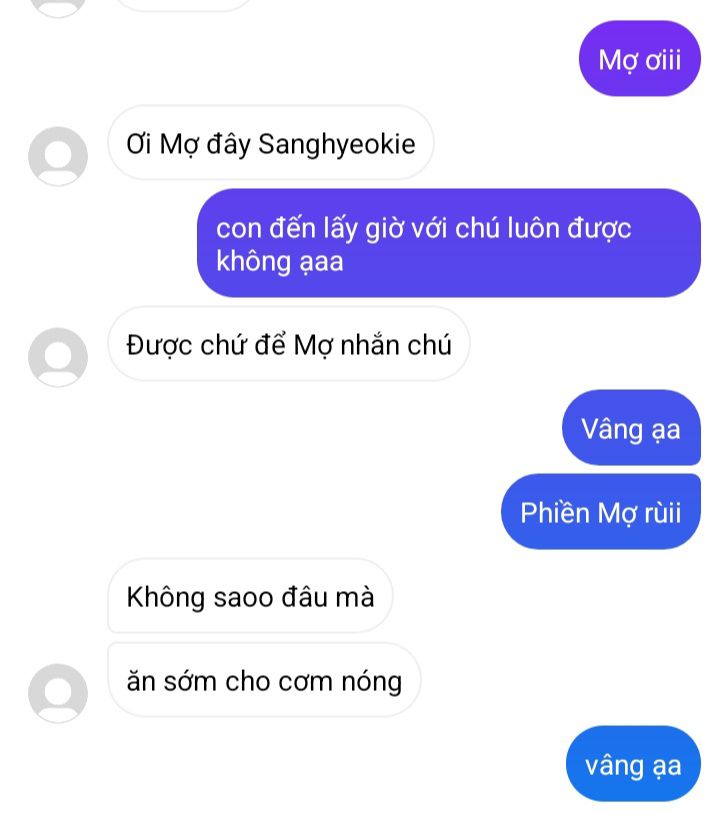Open sender avatar beside "Ơi Mợ đây Sanghyeokie"
The image size is (720, 813).
(58, 156)
